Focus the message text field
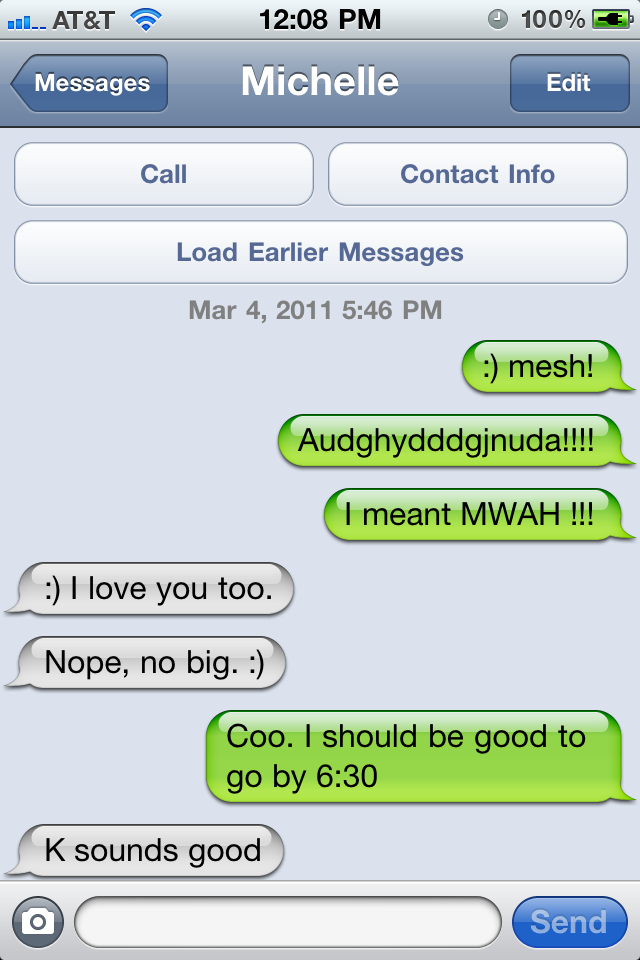The height and width of the screenshot is (960, 640). point(287,921)
